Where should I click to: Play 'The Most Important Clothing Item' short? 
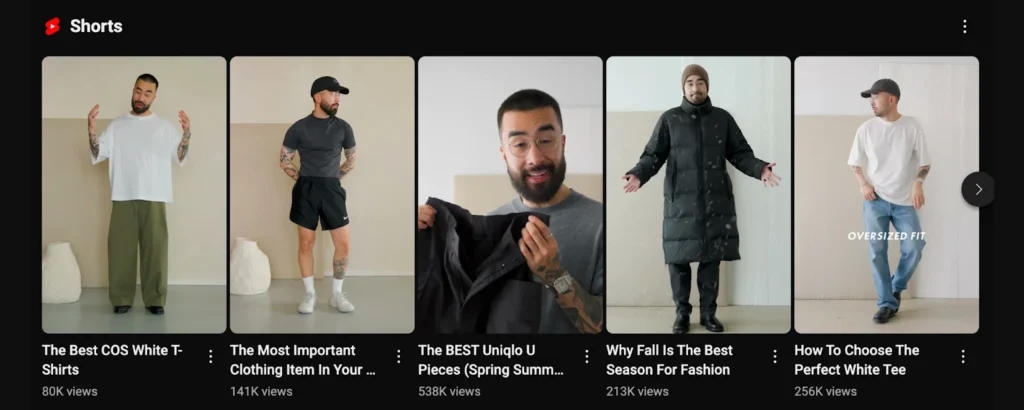click(x=322, y=194)
